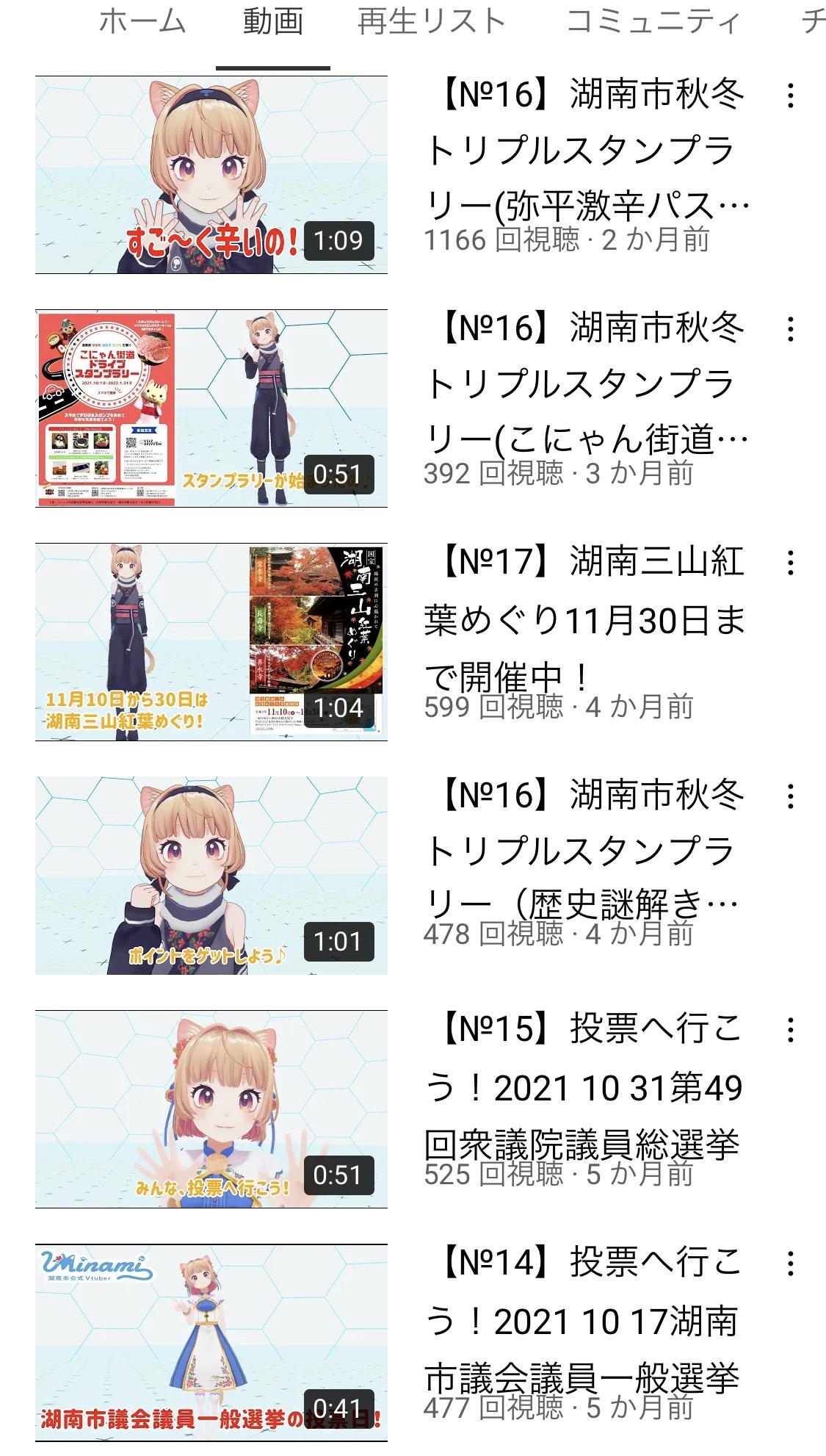Open the こにゃん街道 stamp rally video

(x=211, y=408)
